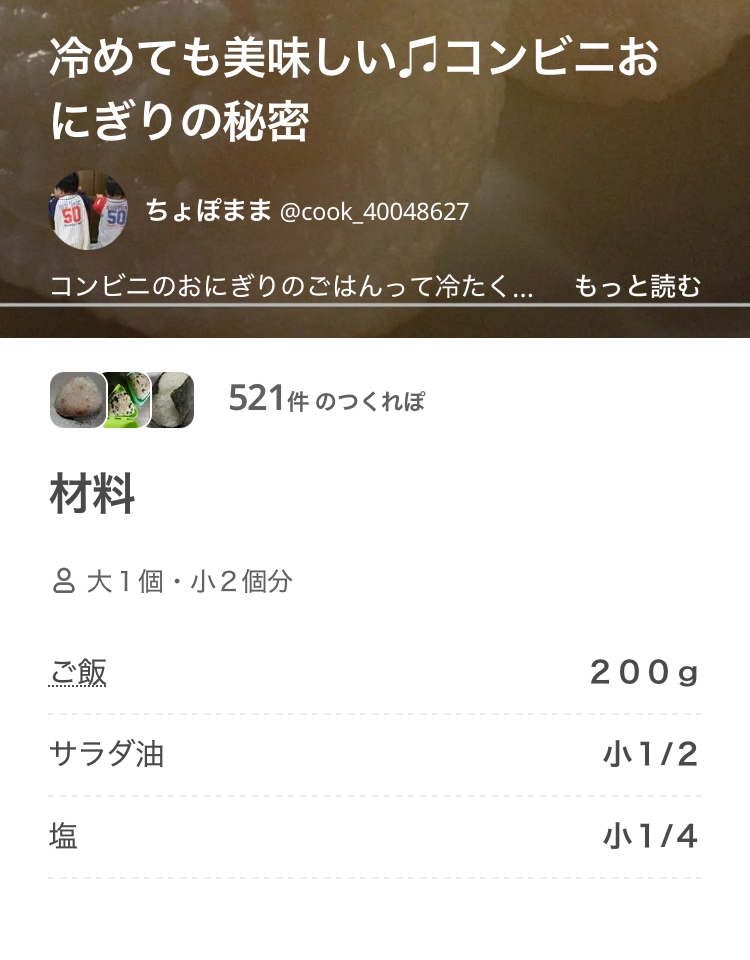Open the ご飯 ingredient link
The image size is (750, 960).
tap(78, 672)
